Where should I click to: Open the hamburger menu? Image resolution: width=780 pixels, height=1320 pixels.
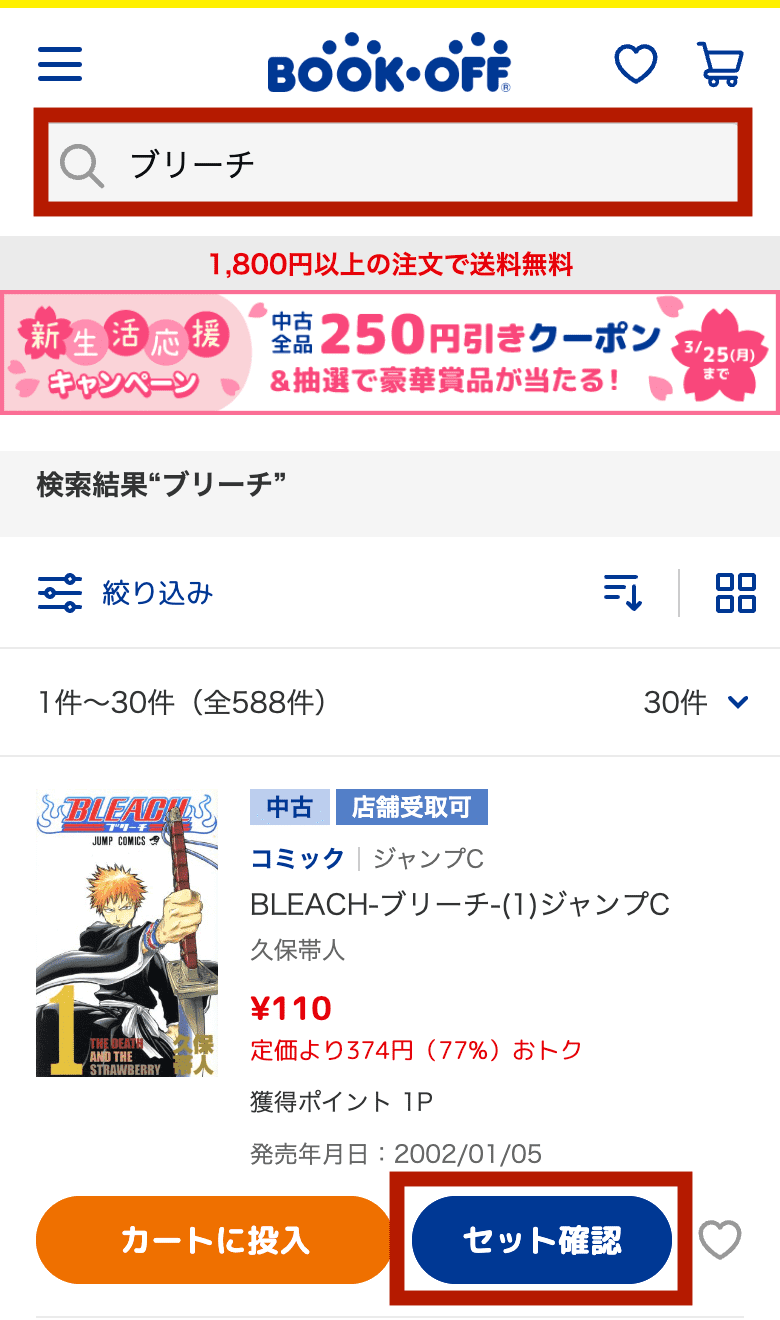coord(60,65)
